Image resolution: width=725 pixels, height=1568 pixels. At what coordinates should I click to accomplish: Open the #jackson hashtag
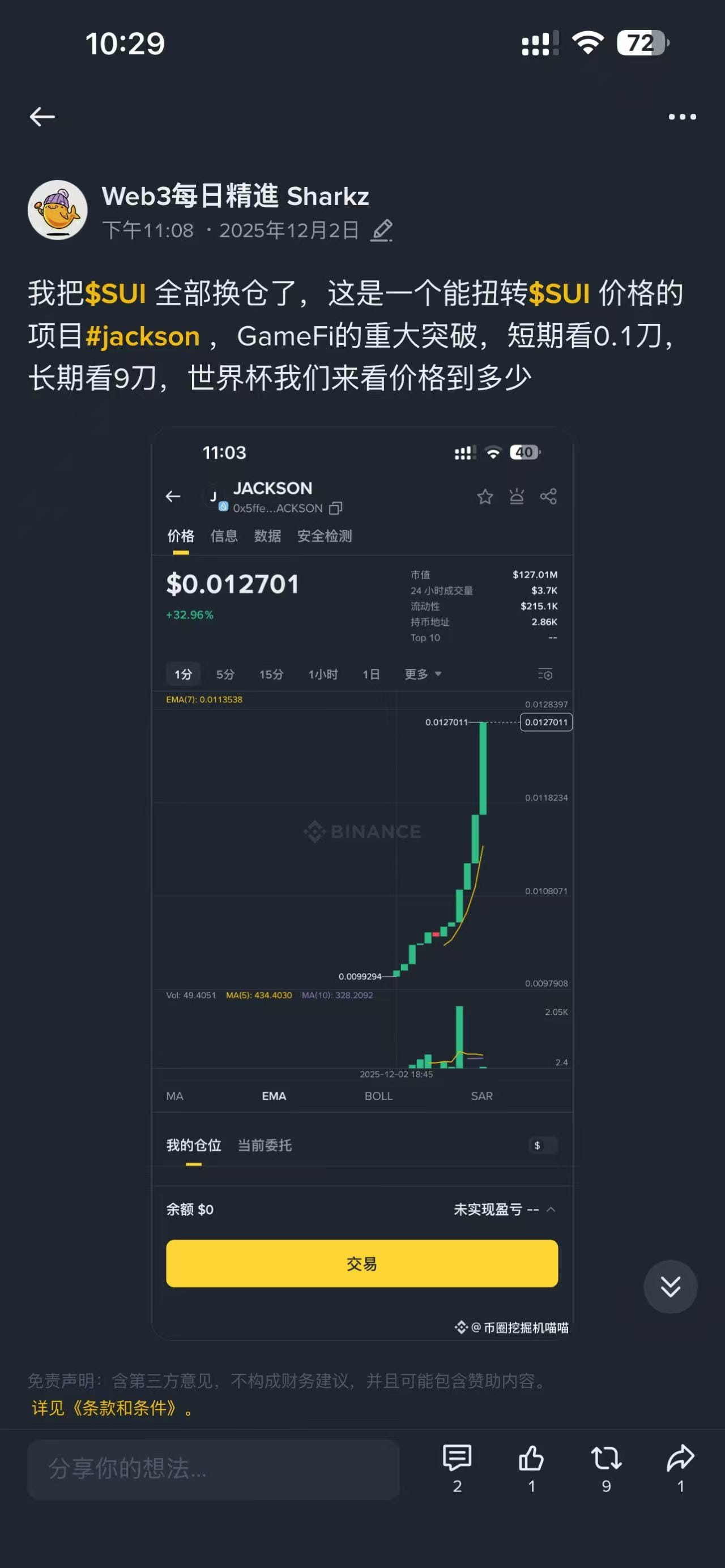point(143,336)
